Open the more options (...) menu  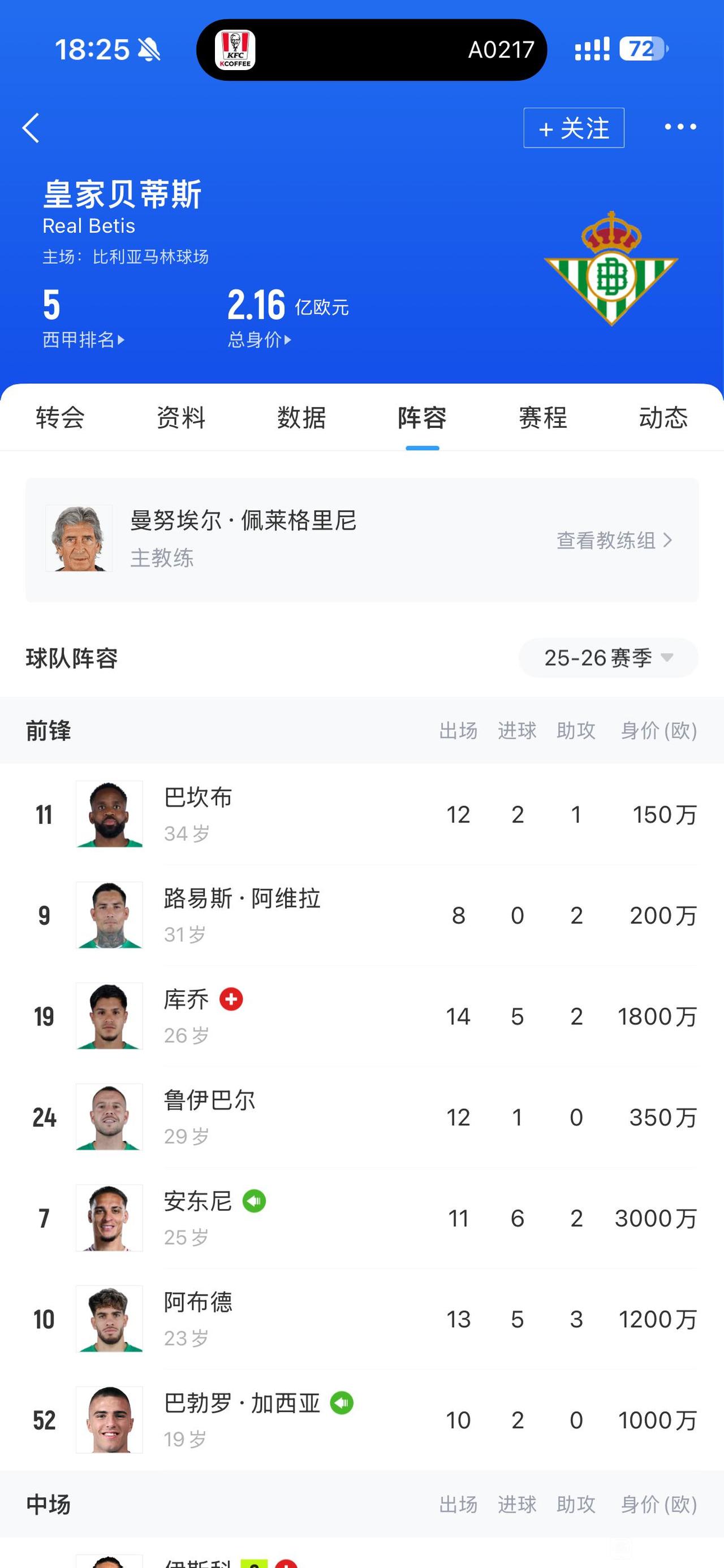point(679,127)
